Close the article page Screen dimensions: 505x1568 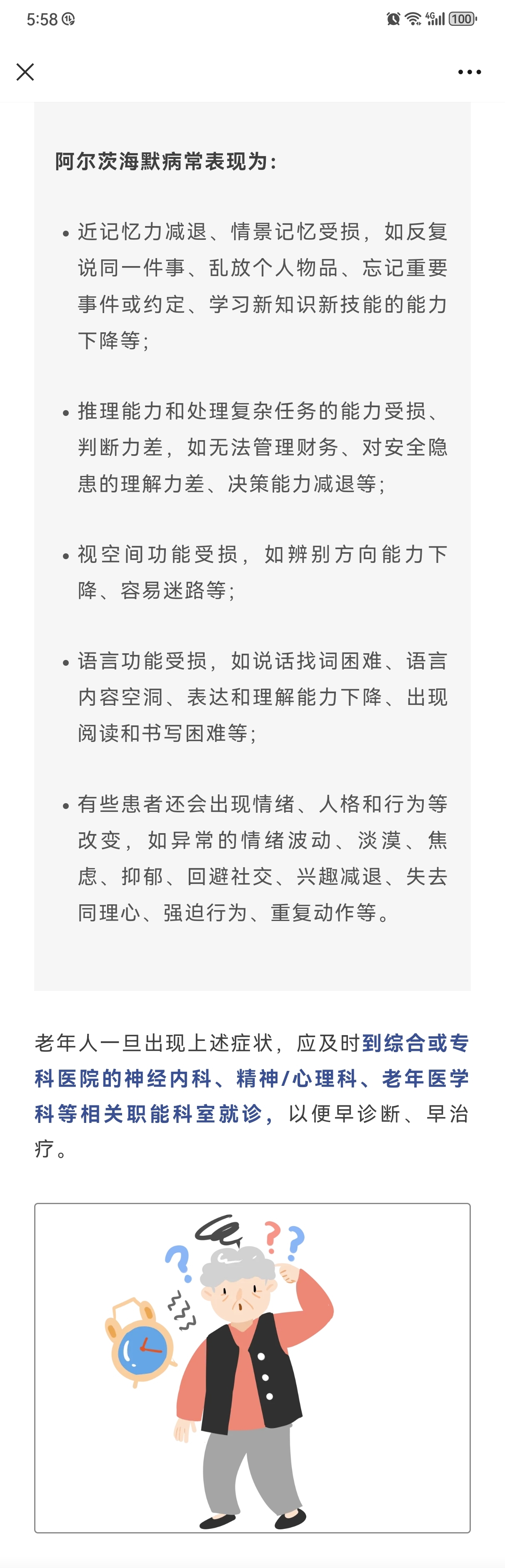pyautogui.click(x=25, y=72)
